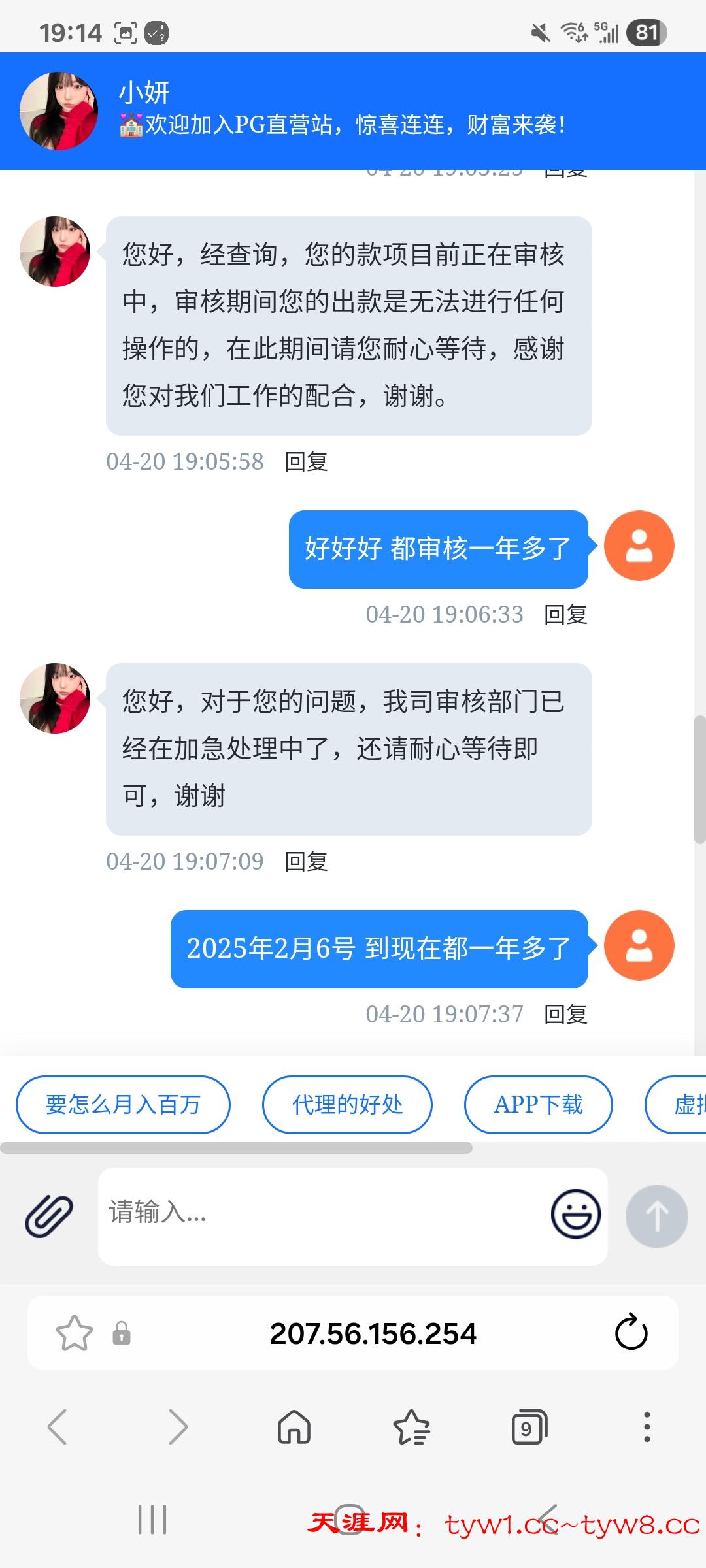View the 9 open tabs

pos(528,1426)
